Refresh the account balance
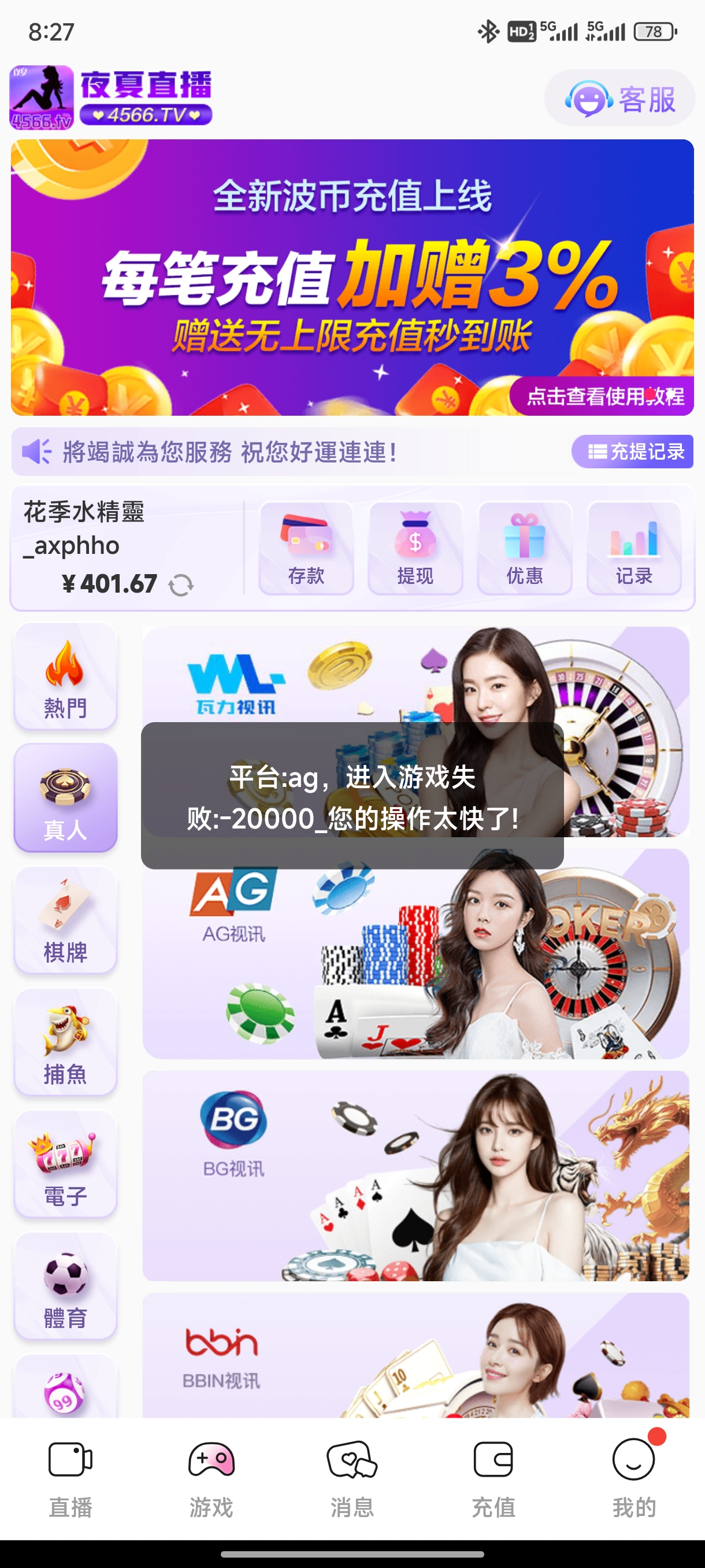The image size is (705, 1568). 181,586
